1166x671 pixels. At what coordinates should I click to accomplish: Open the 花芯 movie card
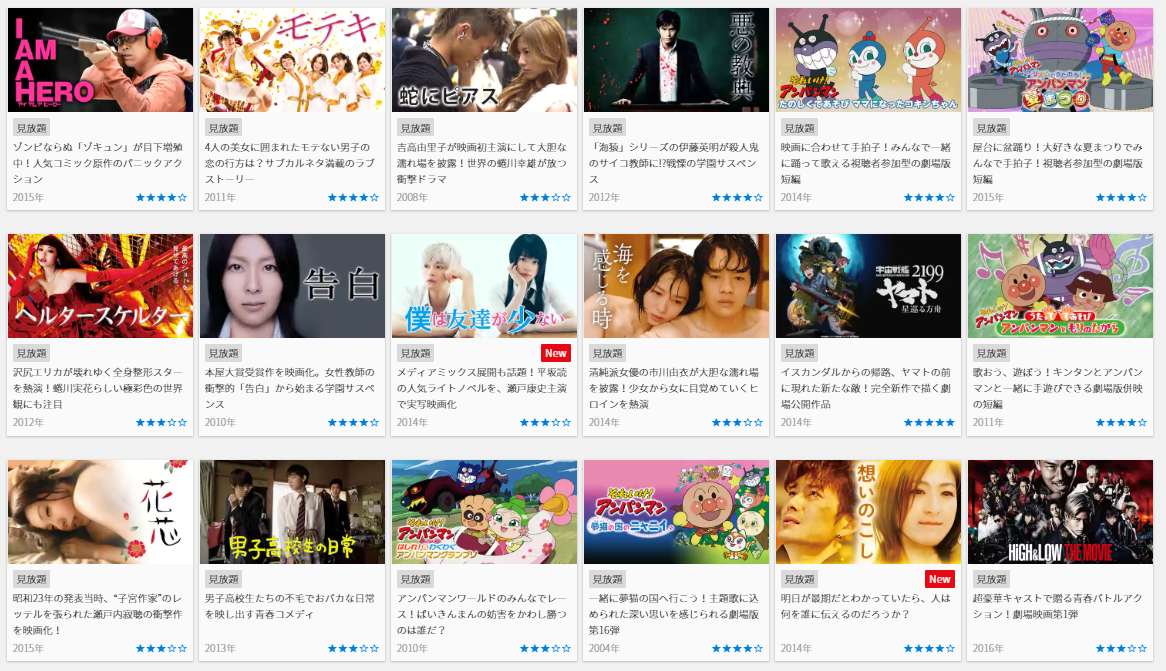click(100, 512)
